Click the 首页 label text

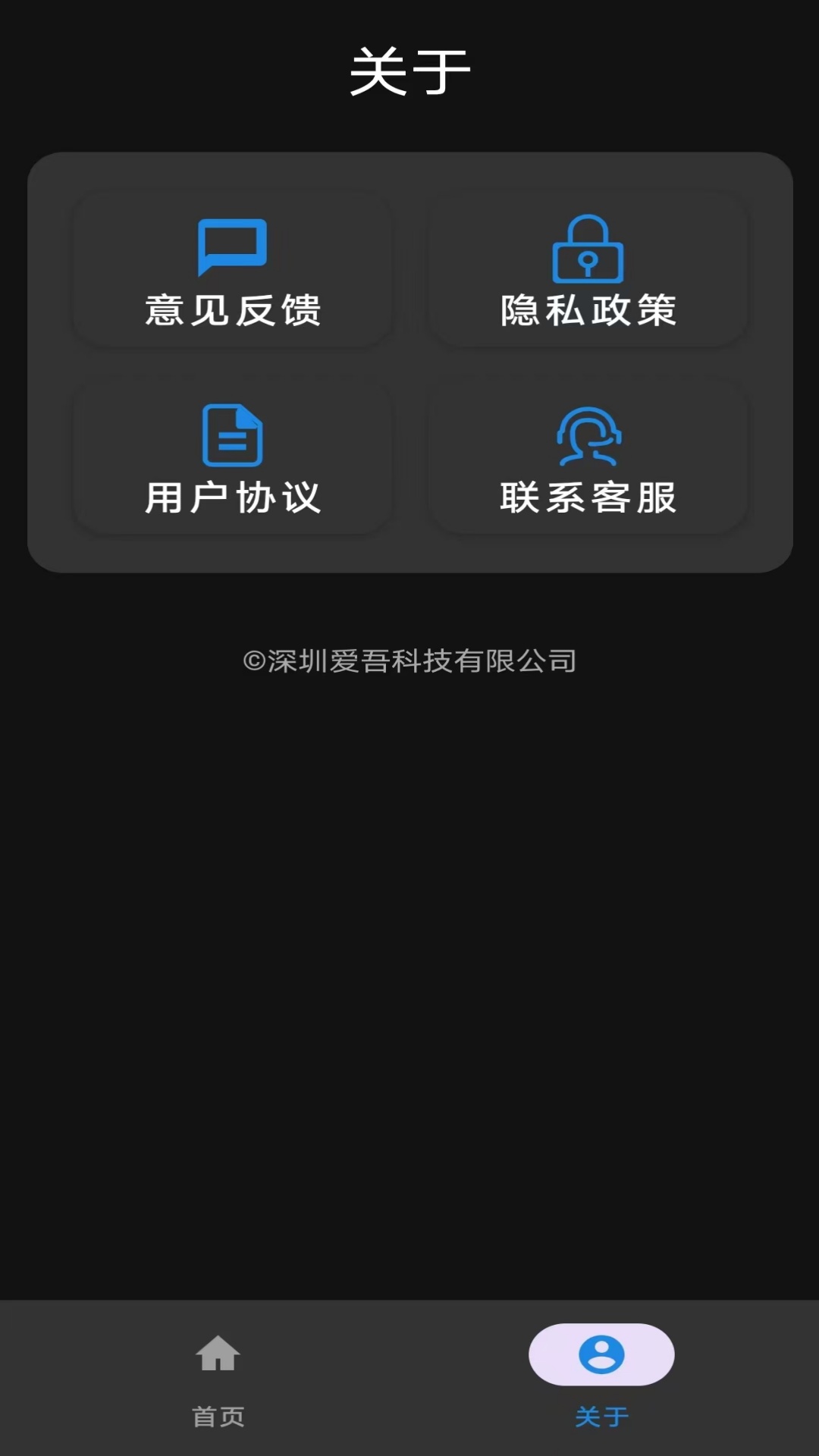[219, 1417]
